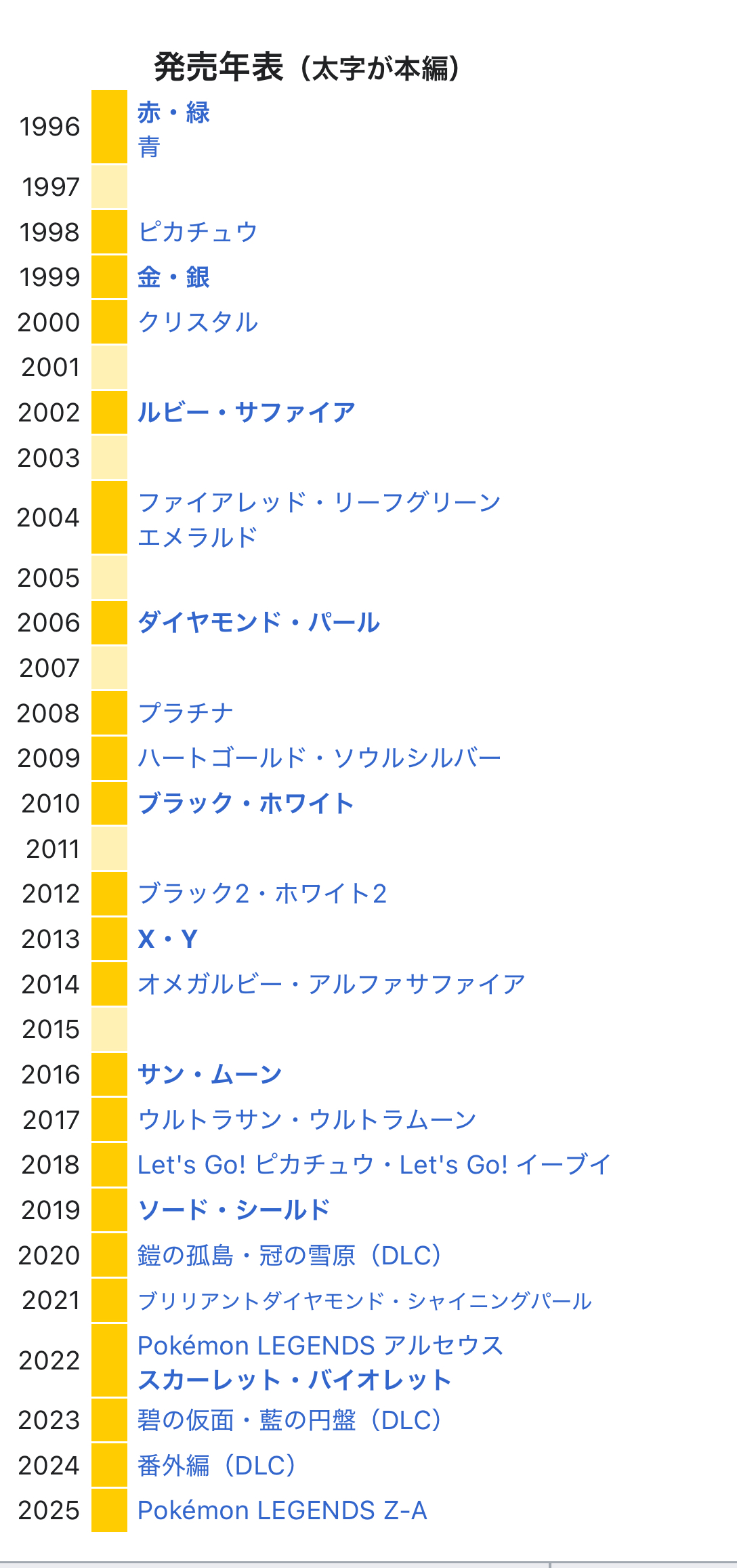
Task: Select the ブラック・ホワイト link for 2010
Action: point(246,803)
